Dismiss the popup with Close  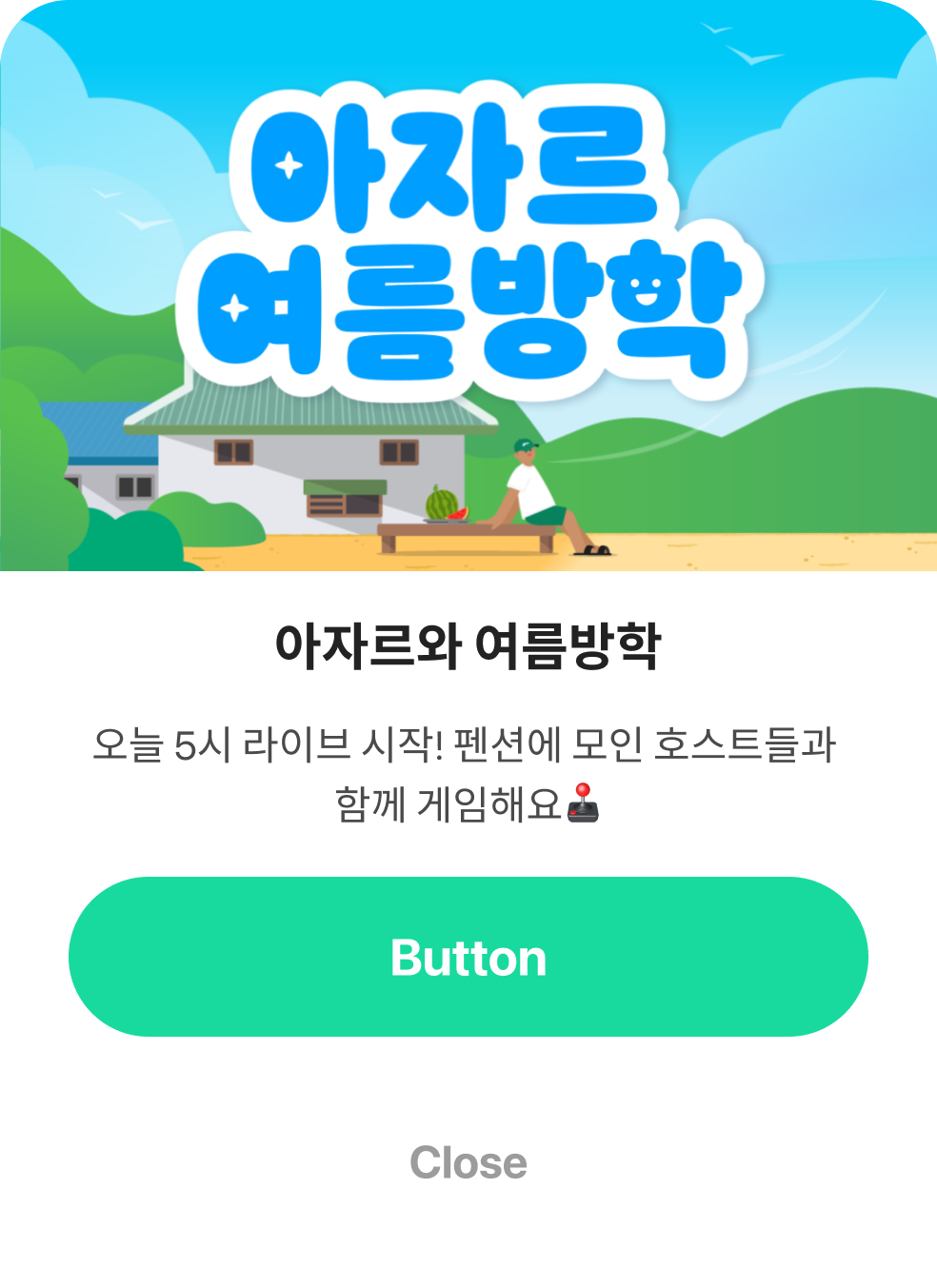(x=468, y=1162)
